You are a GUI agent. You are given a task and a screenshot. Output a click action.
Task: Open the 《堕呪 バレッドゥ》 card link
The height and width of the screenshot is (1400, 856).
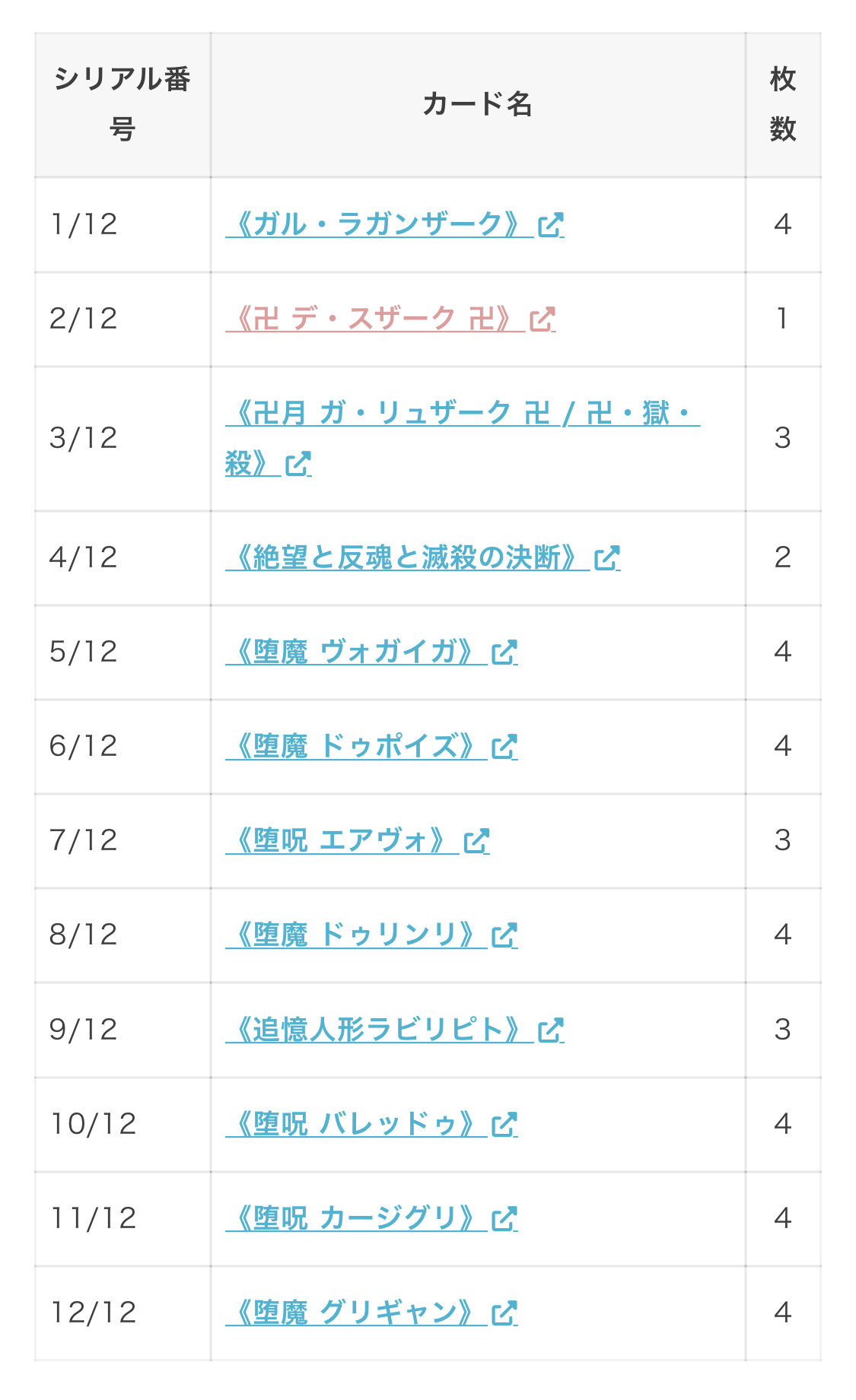tap(371, 1124)
